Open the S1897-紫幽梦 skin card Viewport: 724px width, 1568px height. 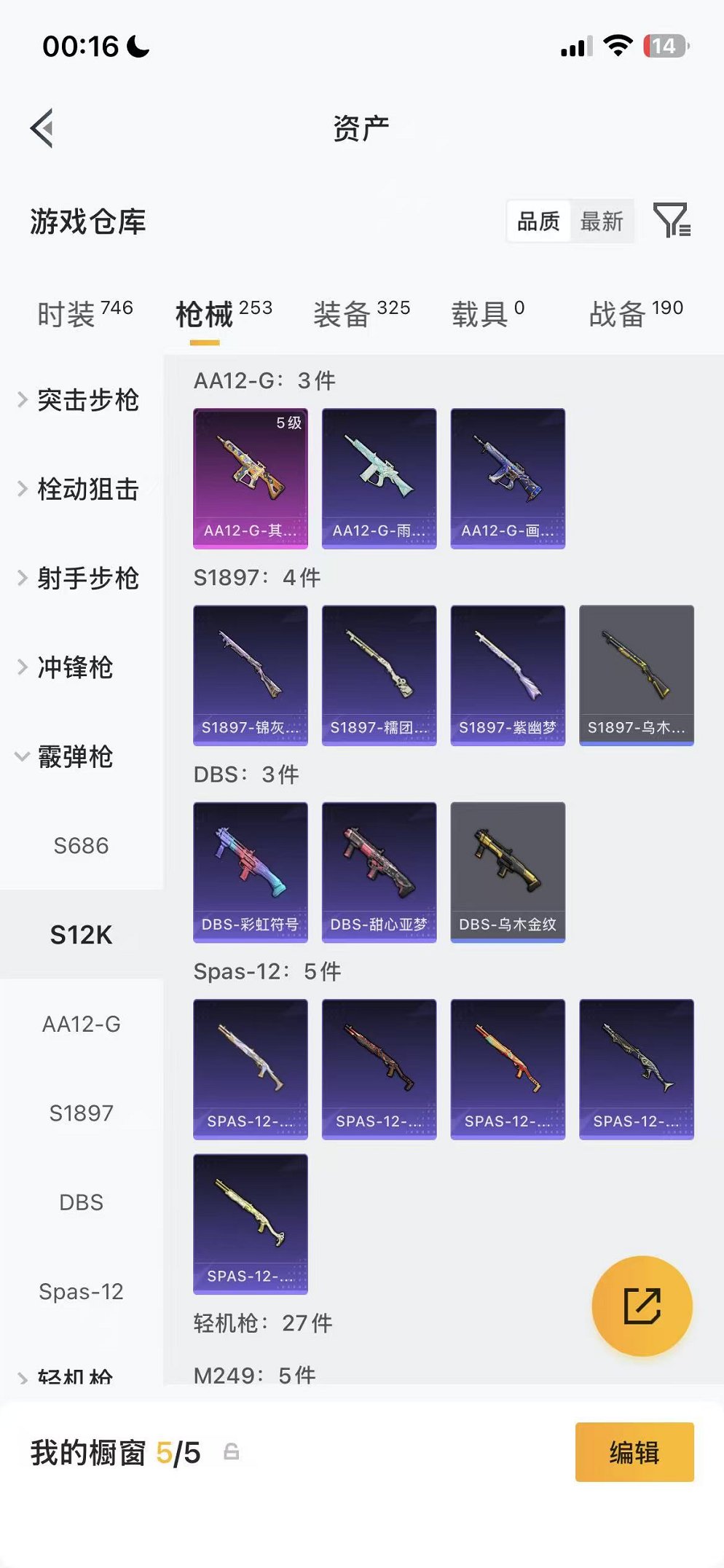[508, 675]
